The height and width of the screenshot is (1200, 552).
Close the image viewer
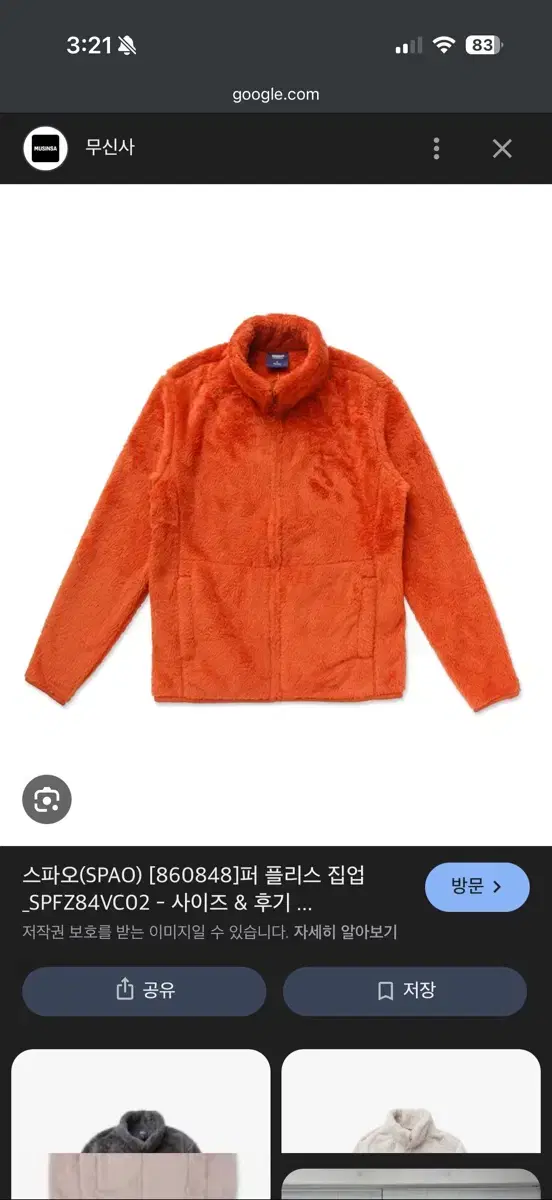502,149
